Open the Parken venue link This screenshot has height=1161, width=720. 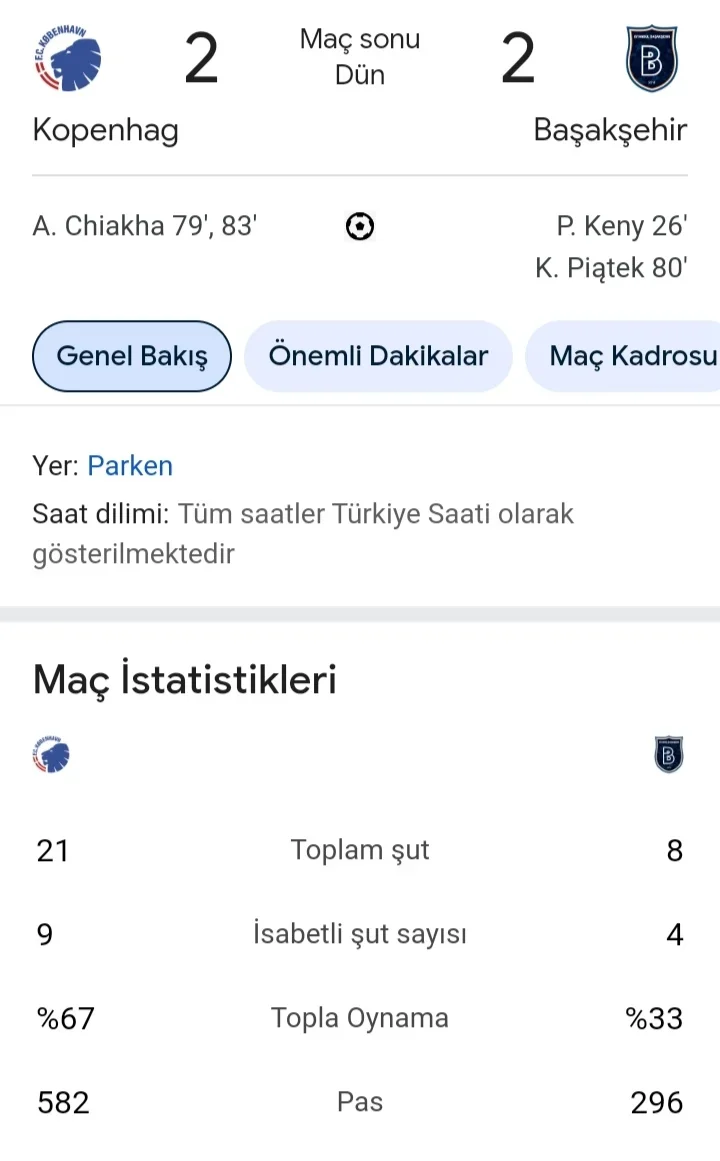point(130,466)
